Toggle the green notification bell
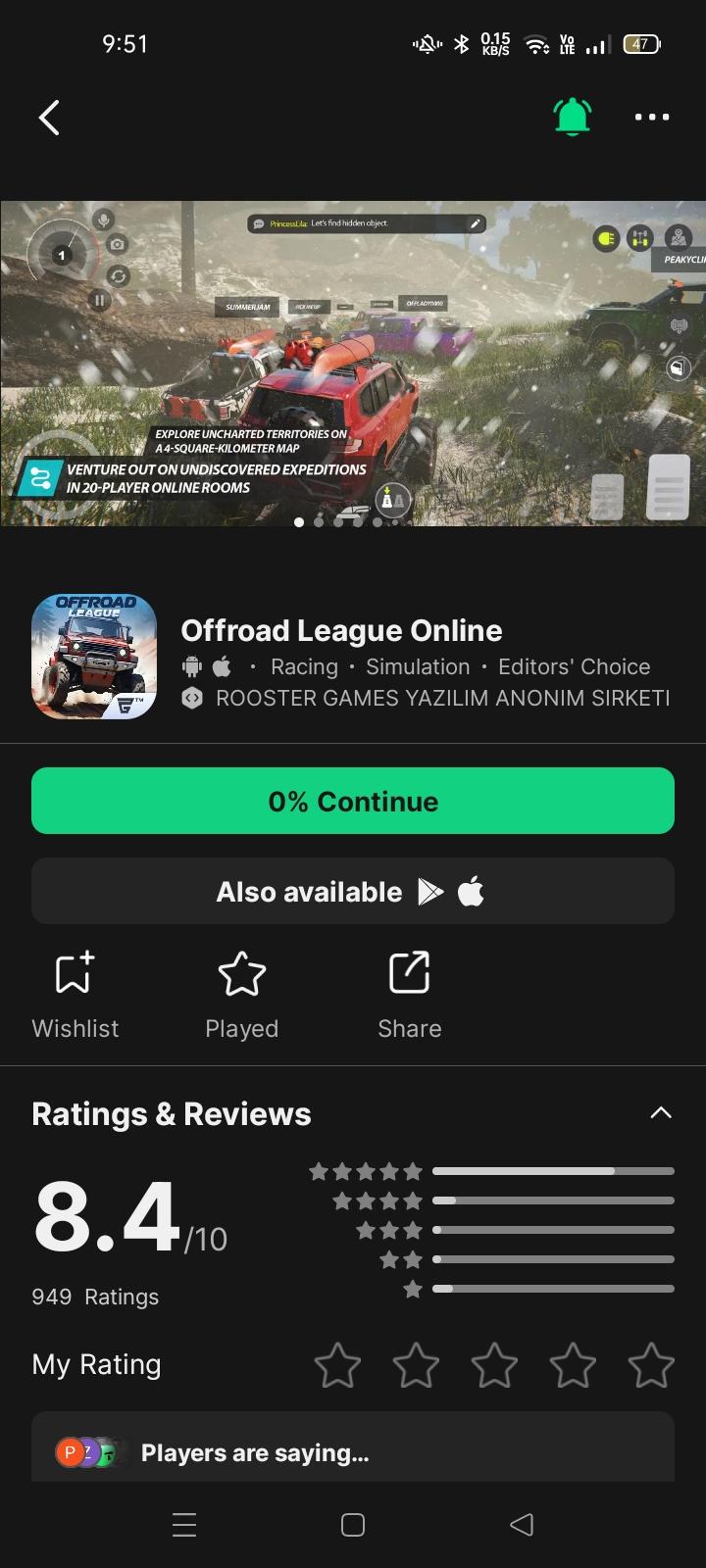Viewport: 706px width, 1568px height. [x=573, y=118]
